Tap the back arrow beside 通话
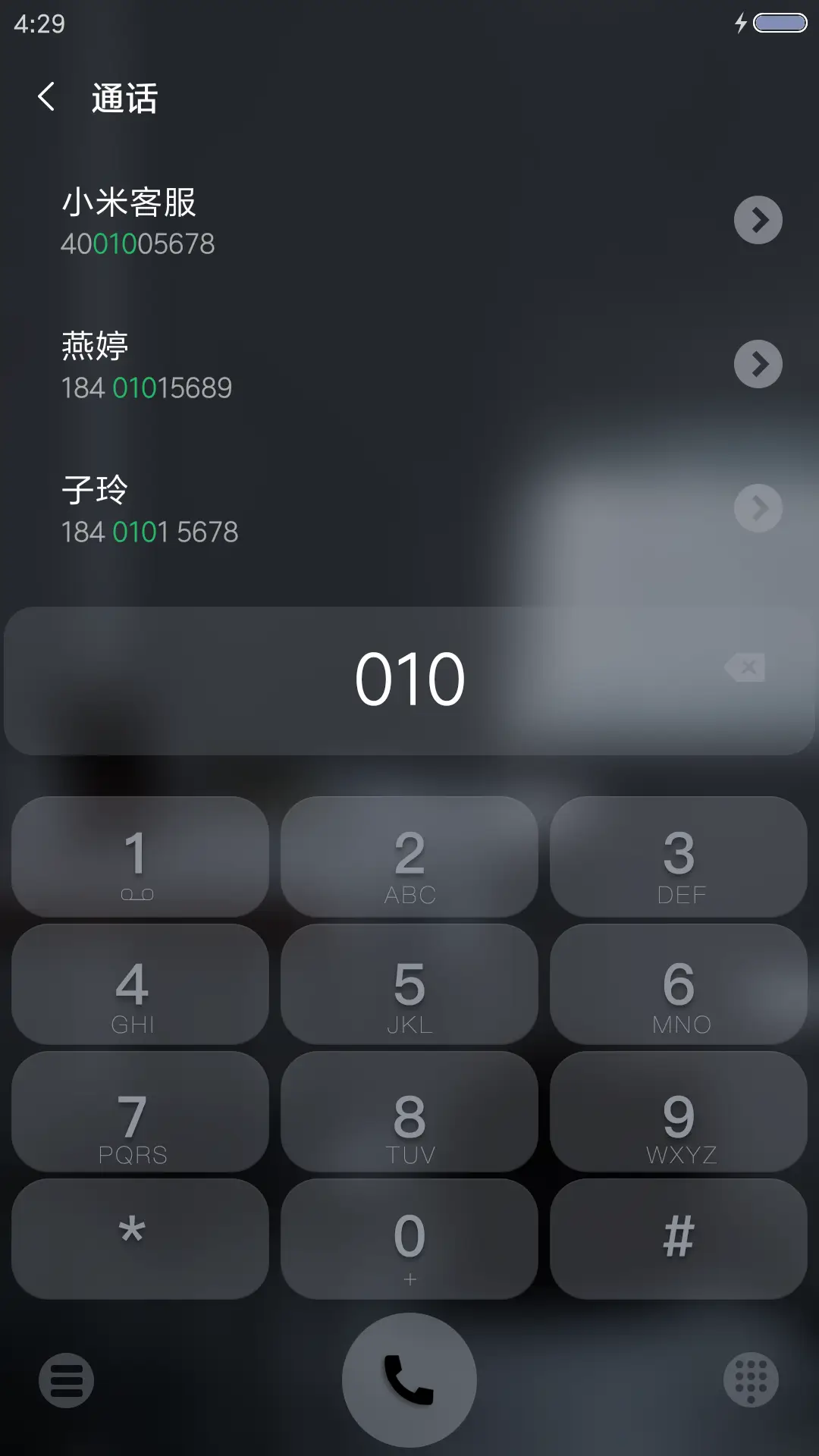The image size is (819, 1456). point(47,99)
